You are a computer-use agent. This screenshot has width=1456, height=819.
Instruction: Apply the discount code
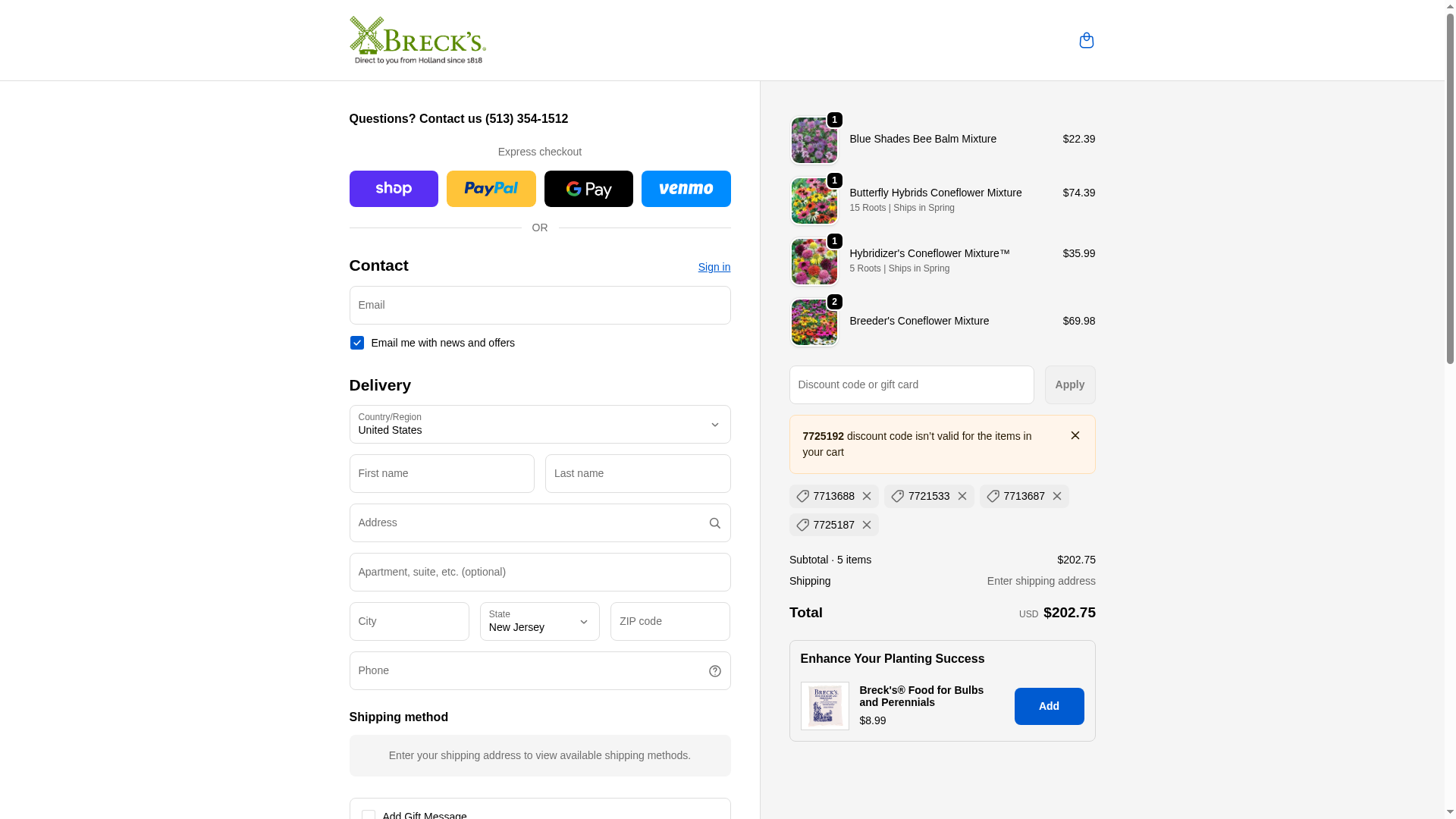click(x=1069, y=385)
